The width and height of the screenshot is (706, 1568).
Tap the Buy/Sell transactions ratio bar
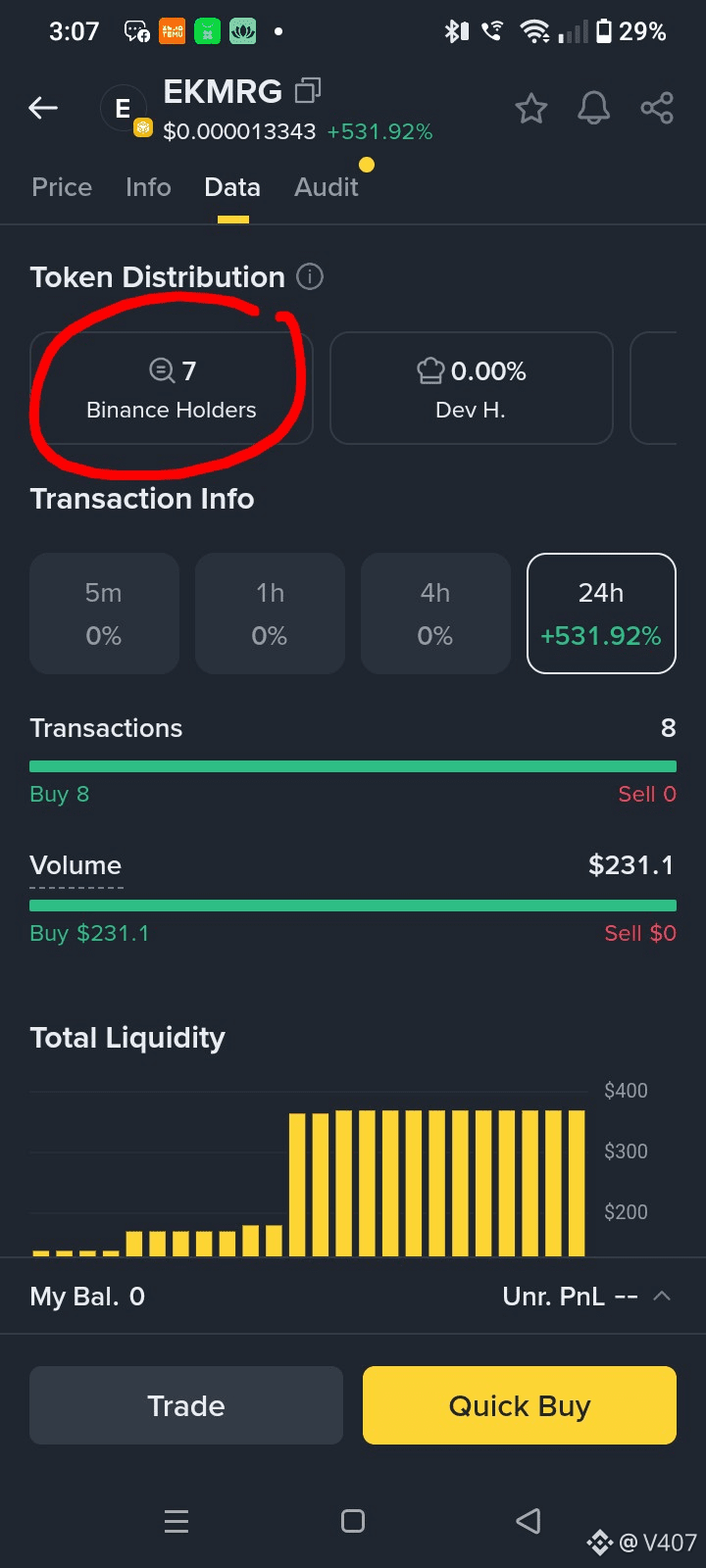point(353,765)
